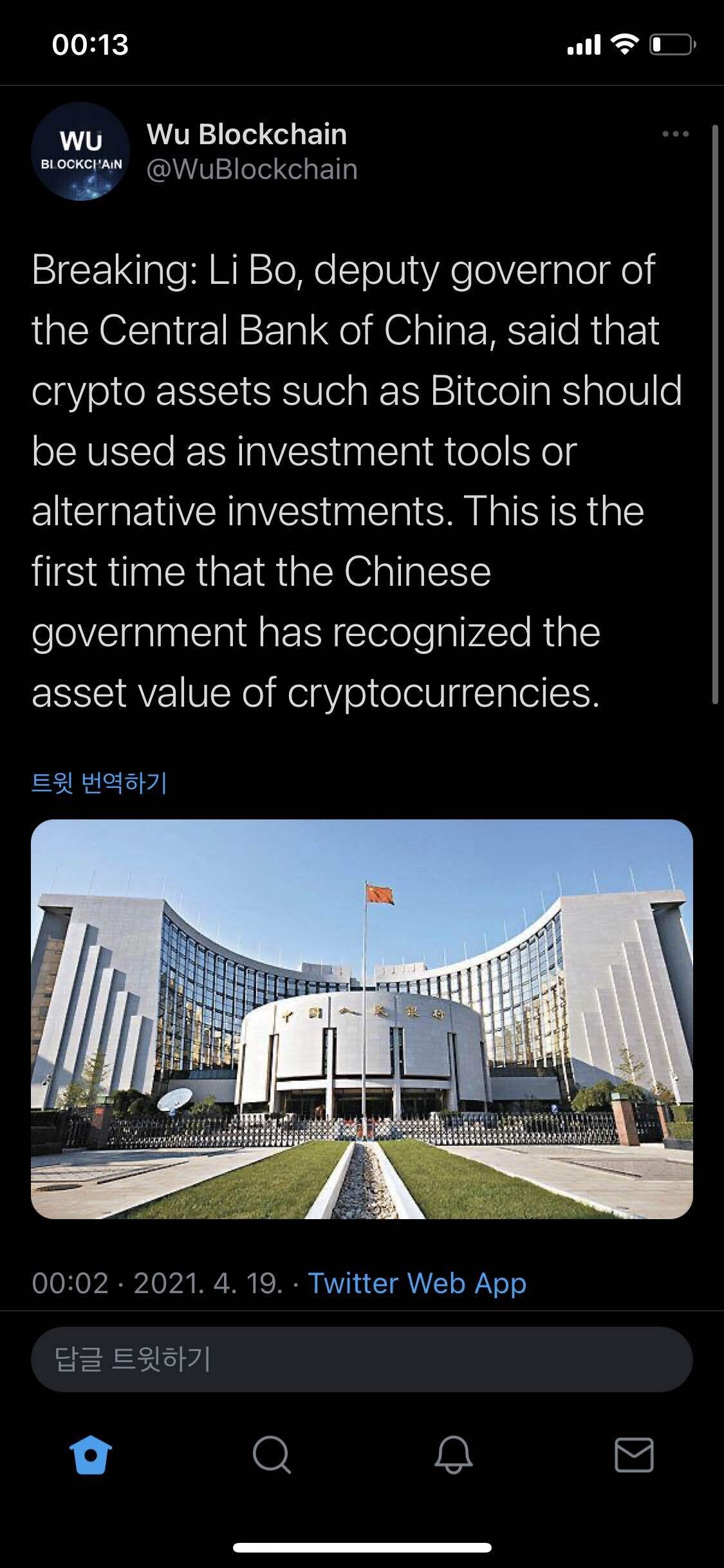Image resolution: width=724 pixels, height=1568 pixels.
Task: Tap the tweet timestamp 2021. 4. 19.
Action: (x=206, y=1282)
